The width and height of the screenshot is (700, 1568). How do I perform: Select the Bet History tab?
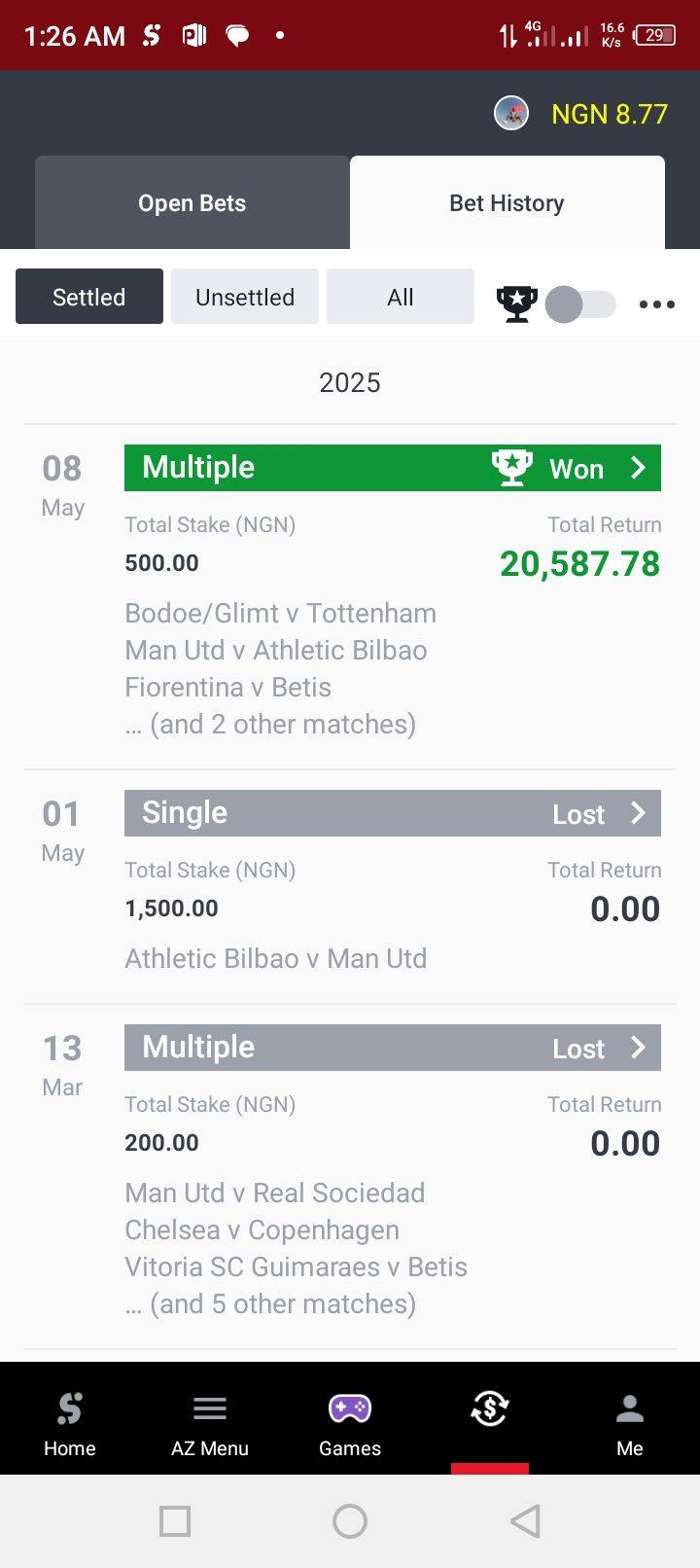[x=507, y=203]
